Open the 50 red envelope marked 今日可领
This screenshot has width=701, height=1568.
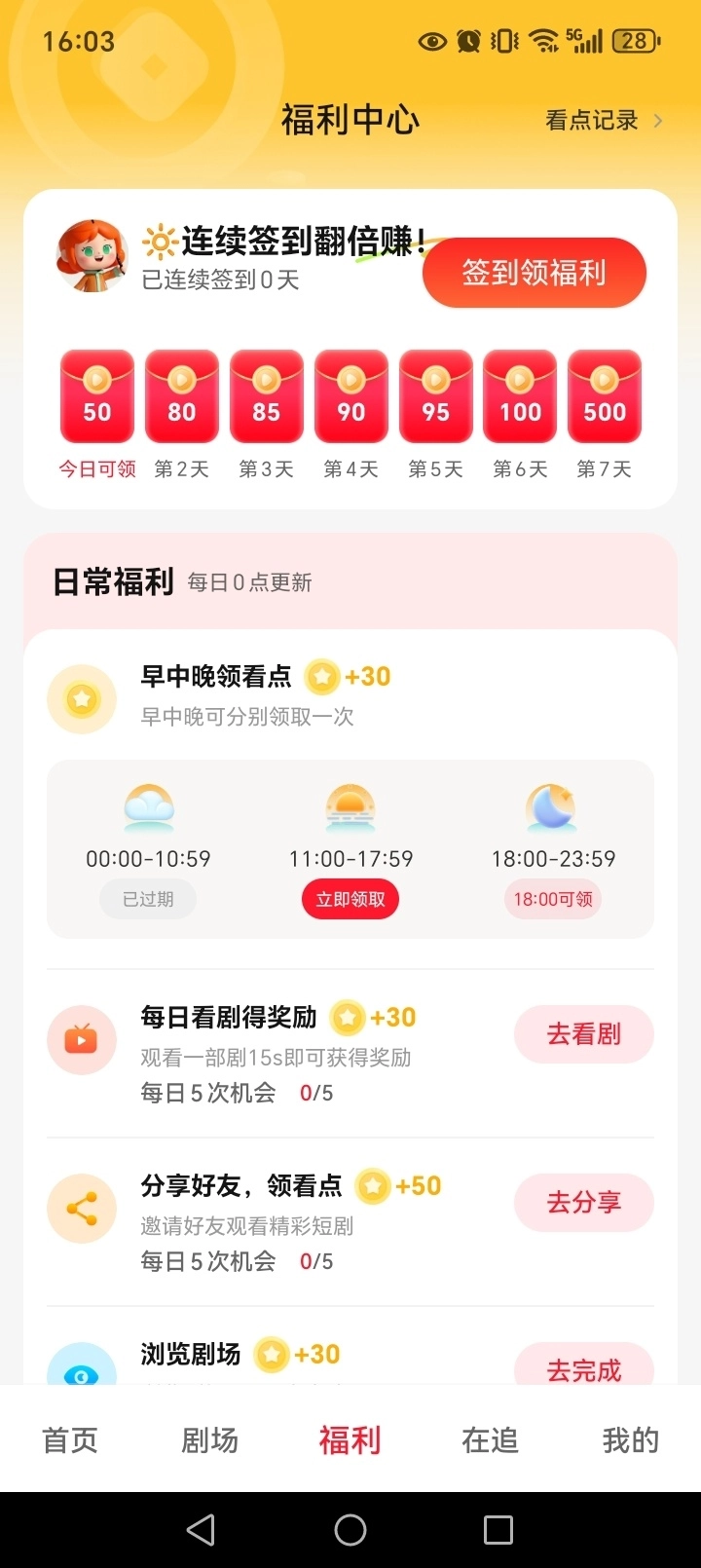[x=96, y=395]
